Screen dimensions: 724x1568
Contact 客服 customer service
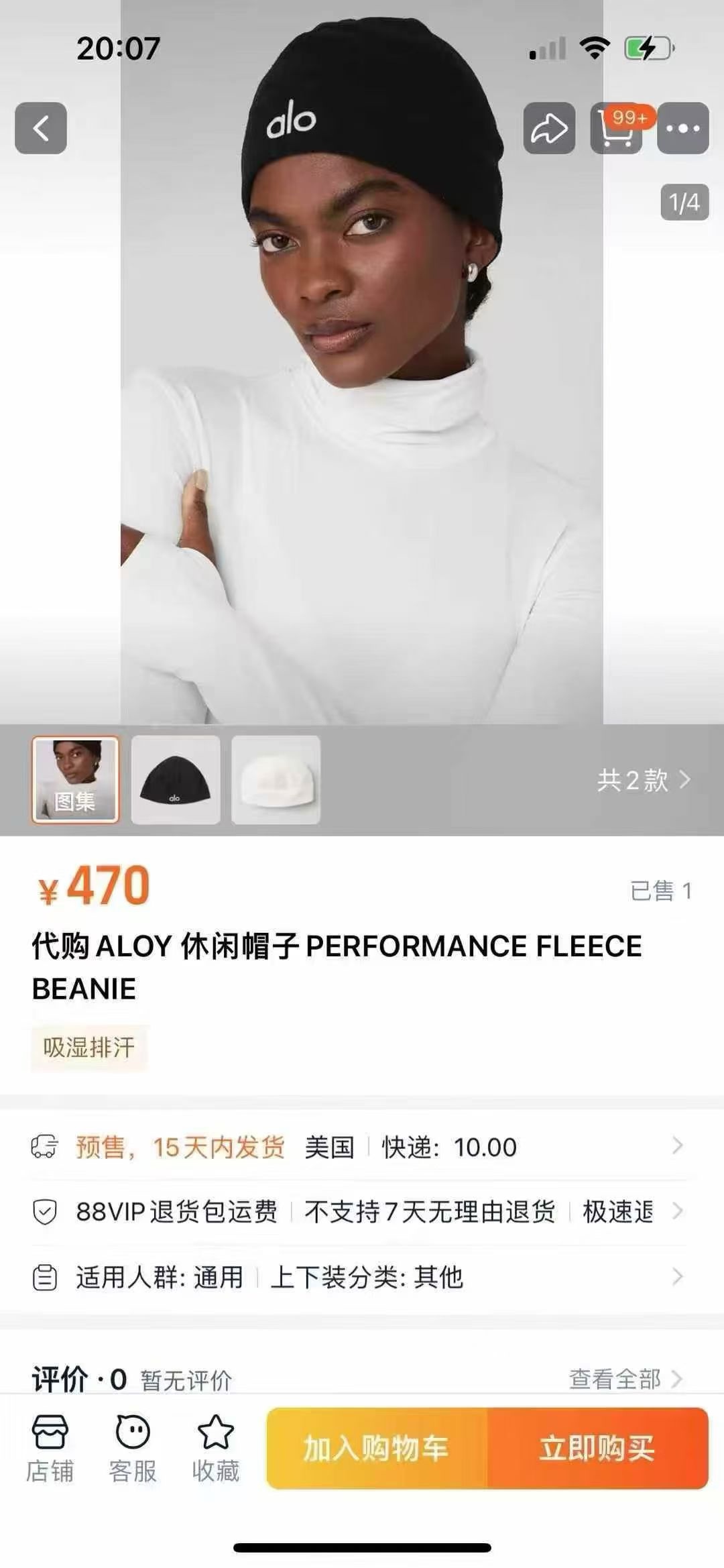(133, 1449)
